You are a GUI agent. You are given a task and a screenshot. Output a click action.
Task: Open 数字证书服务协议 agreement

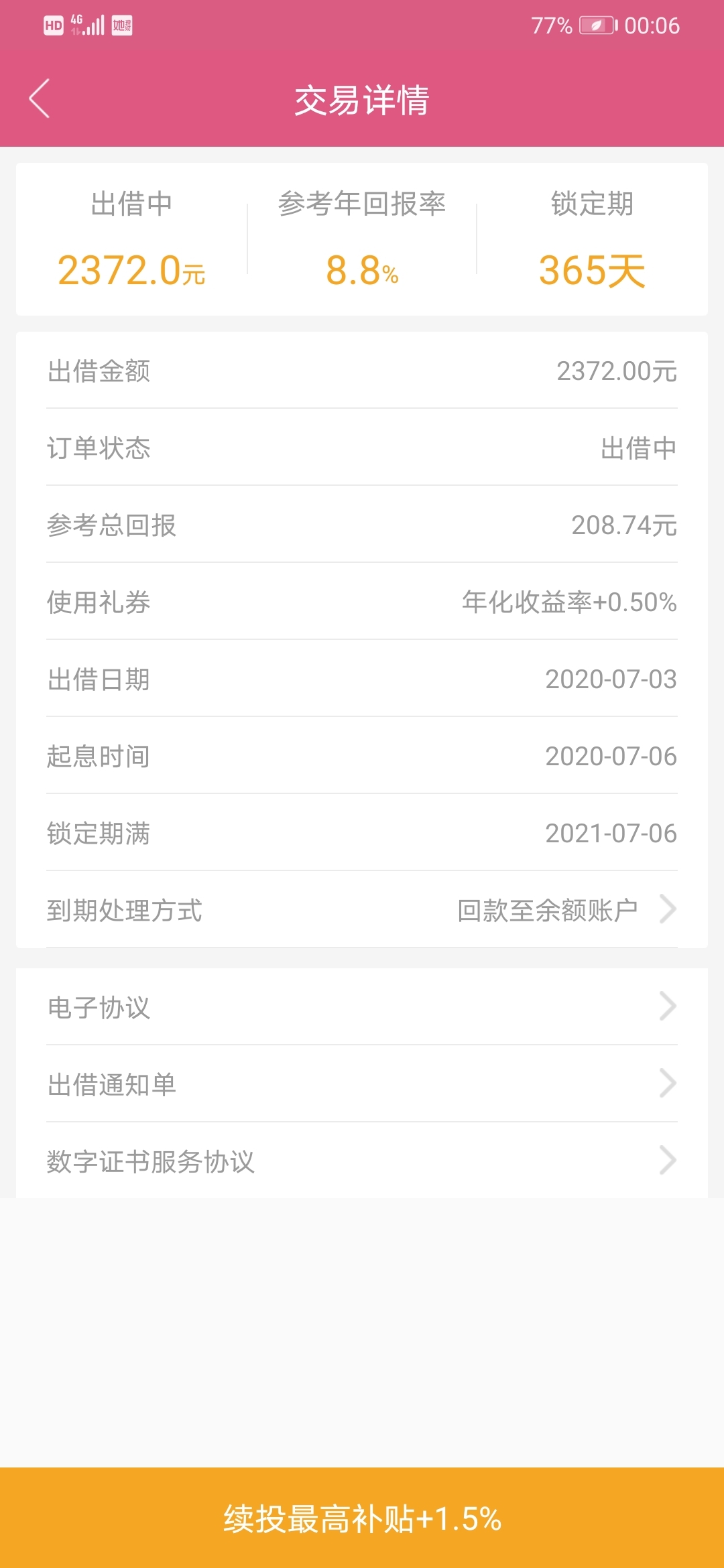[x=362, y=1161]
